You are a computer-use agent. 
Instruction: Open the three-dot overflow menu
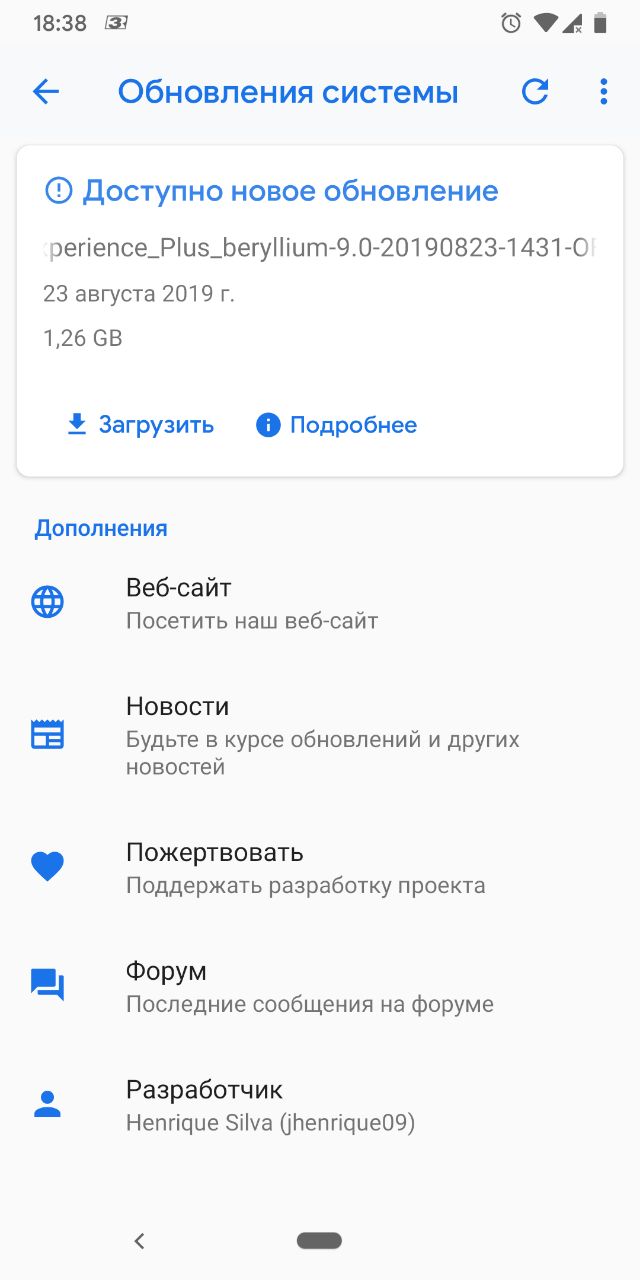(x=603, y=92)
